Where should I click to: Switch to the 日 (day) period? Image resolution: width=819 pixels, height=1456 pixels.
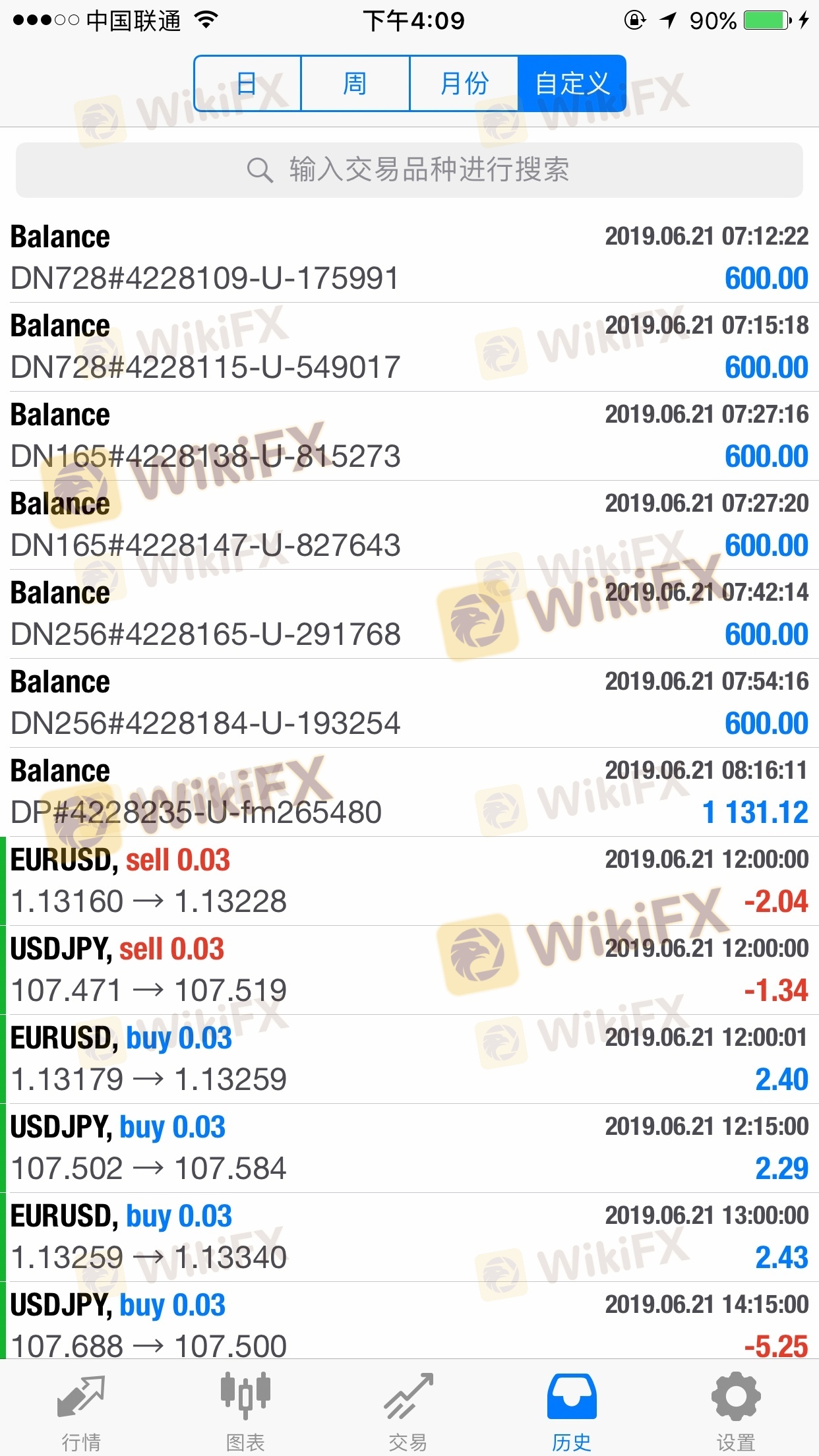pyautogui.click(x=247, y=84)
